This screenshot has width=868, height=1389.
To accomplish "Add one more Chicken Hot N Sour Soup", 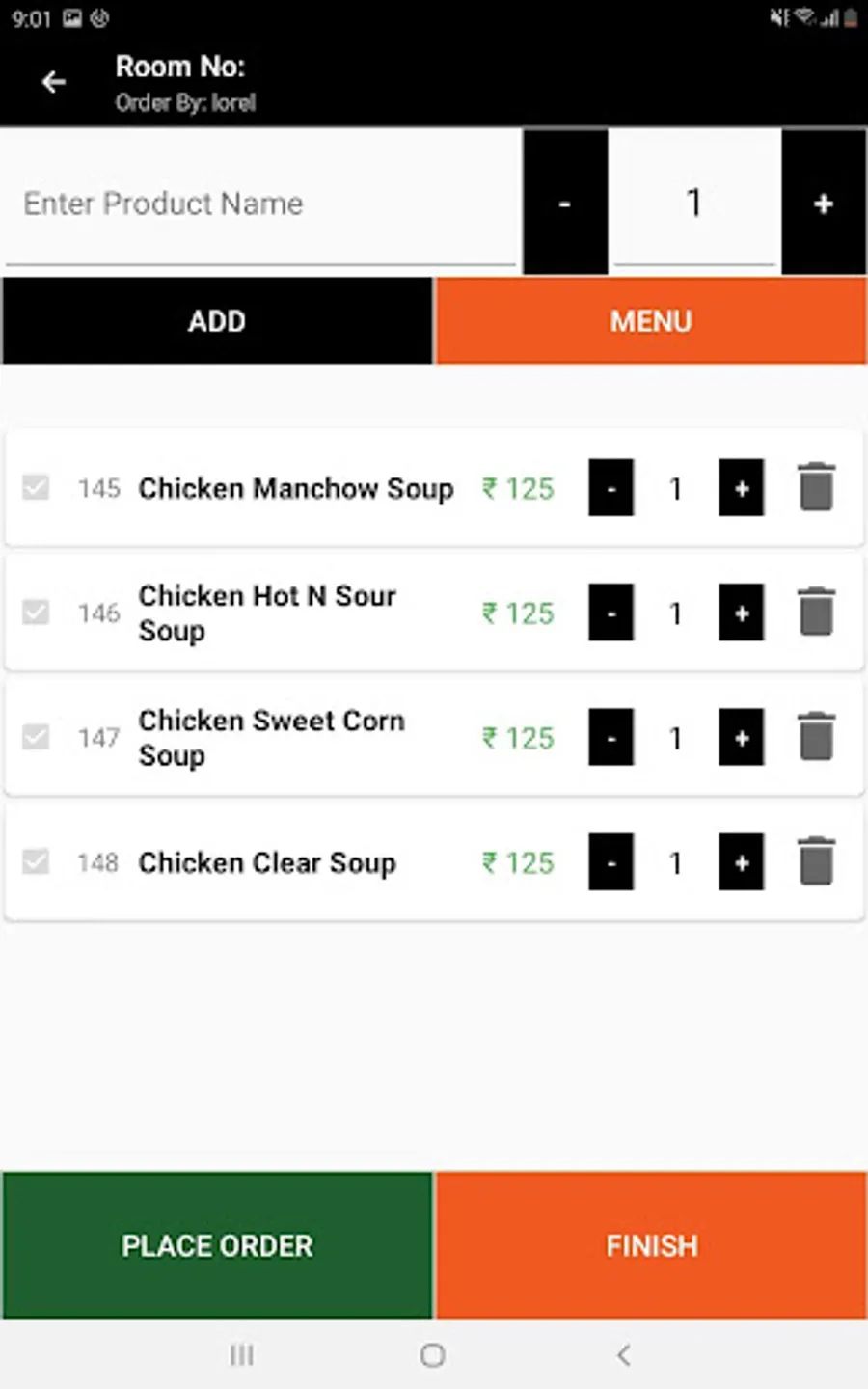I will point(741,613).
